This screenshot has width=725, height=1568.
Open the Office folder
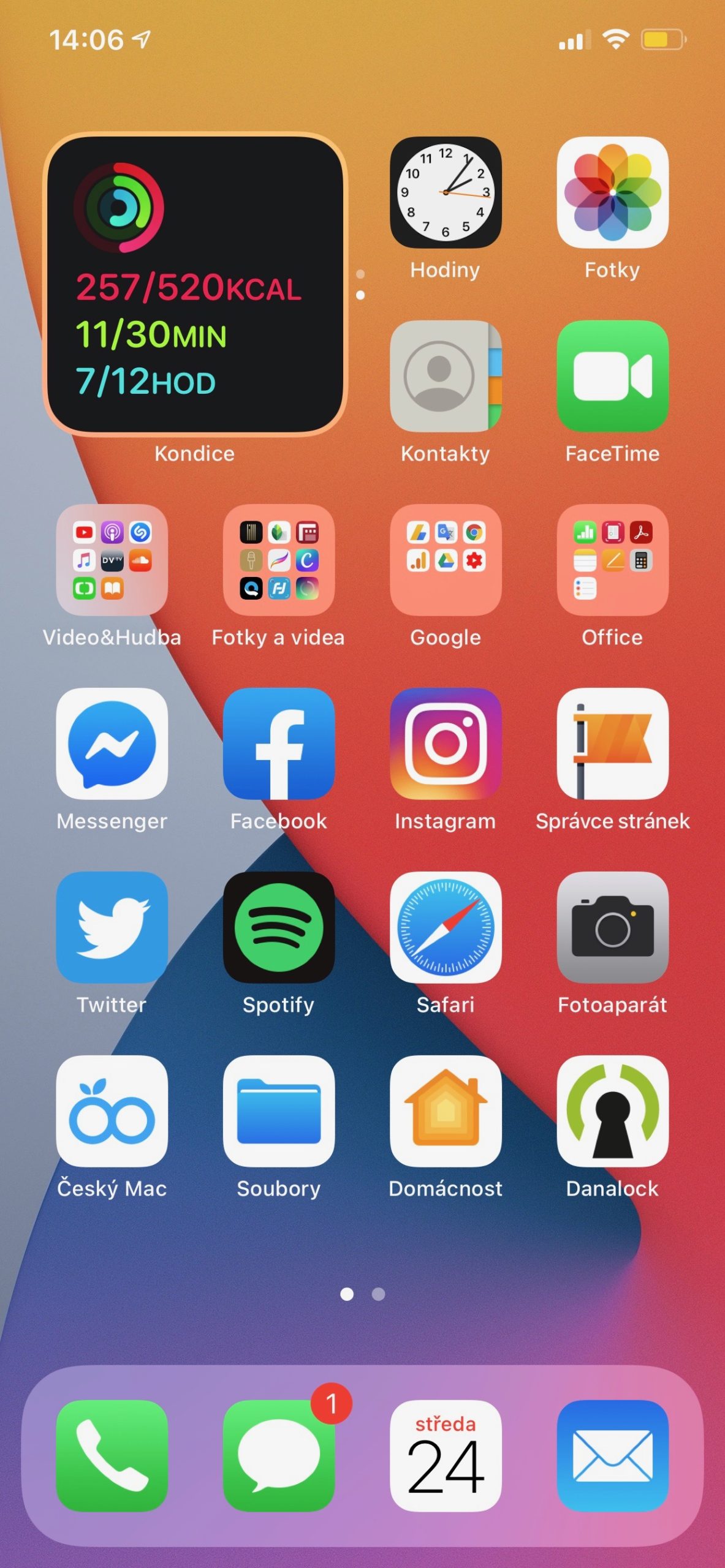click(x=612, y=560)
